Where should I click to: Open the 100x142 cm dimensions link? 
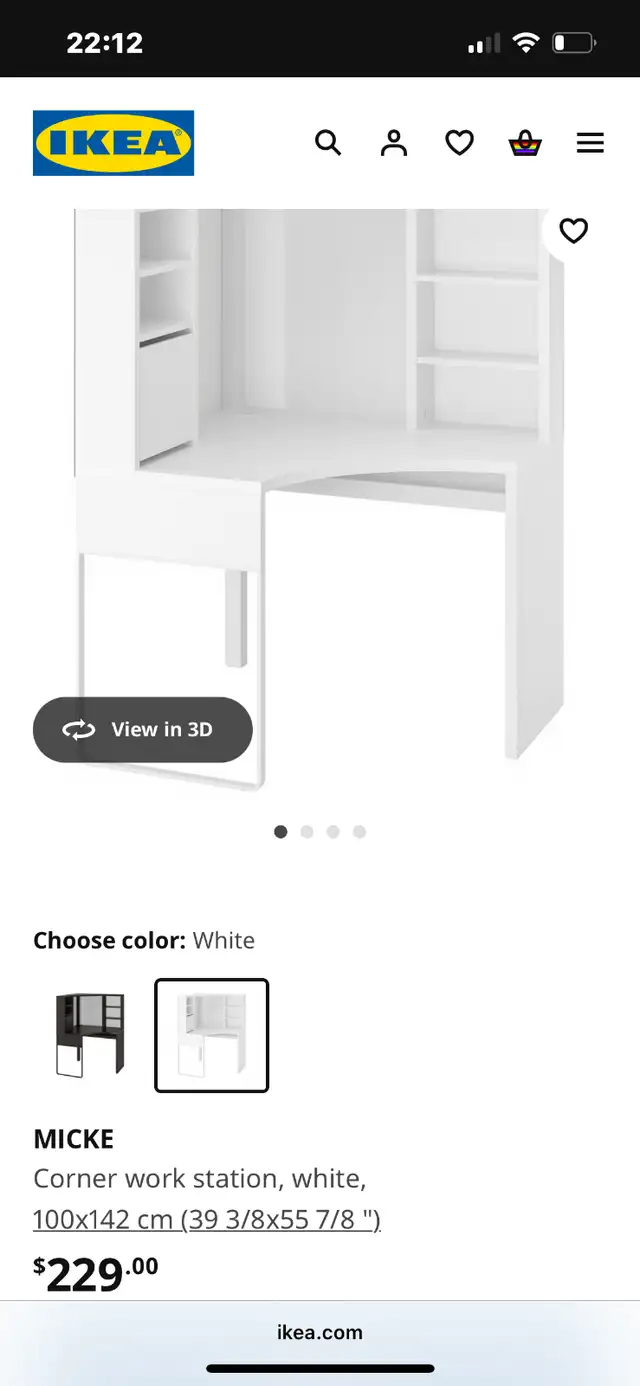pos(207,1219)
